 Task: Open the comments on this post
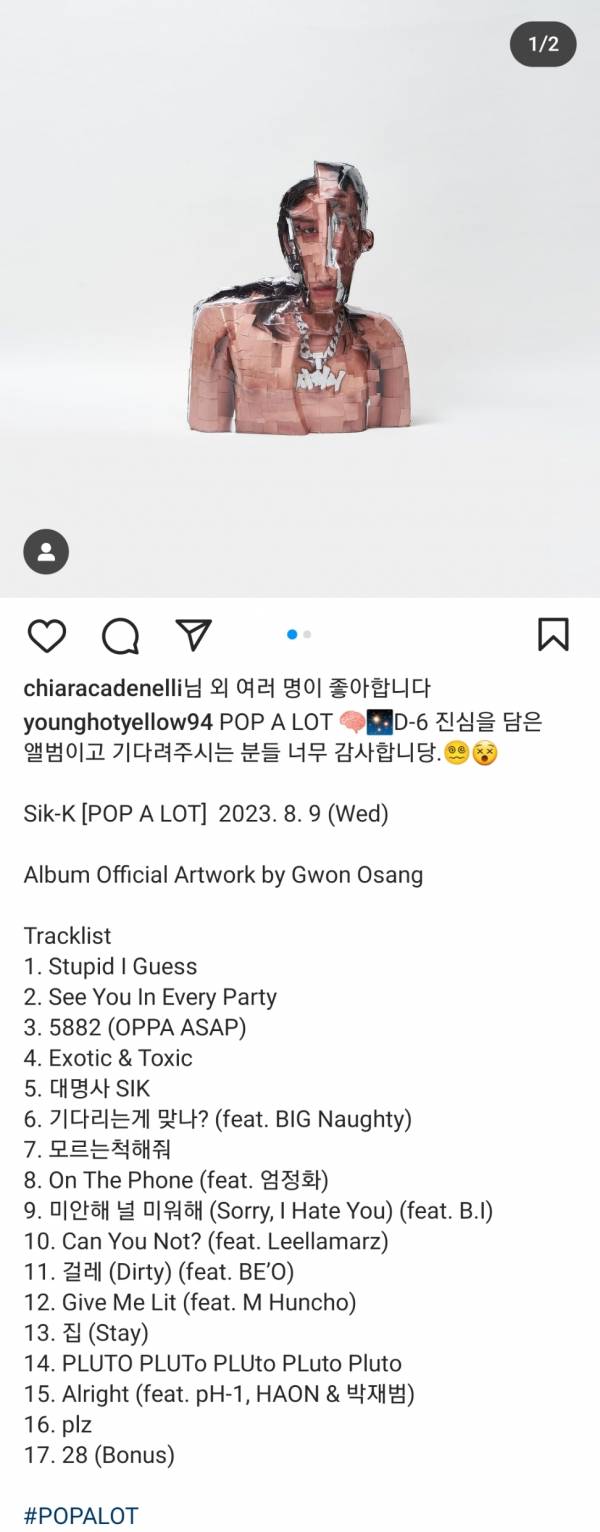120,635
